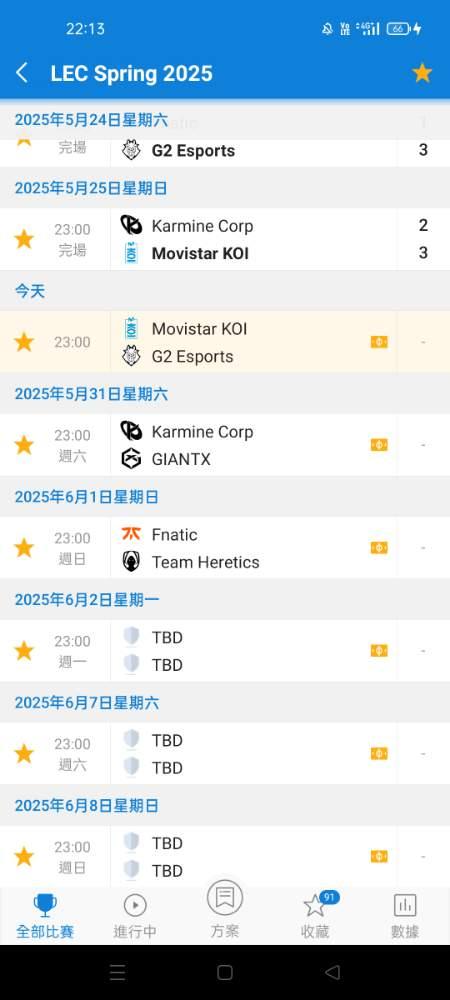This screenshot has height=1000, width=450.
Task: Open the June 2 TBD match
Action: click(225, 651)
